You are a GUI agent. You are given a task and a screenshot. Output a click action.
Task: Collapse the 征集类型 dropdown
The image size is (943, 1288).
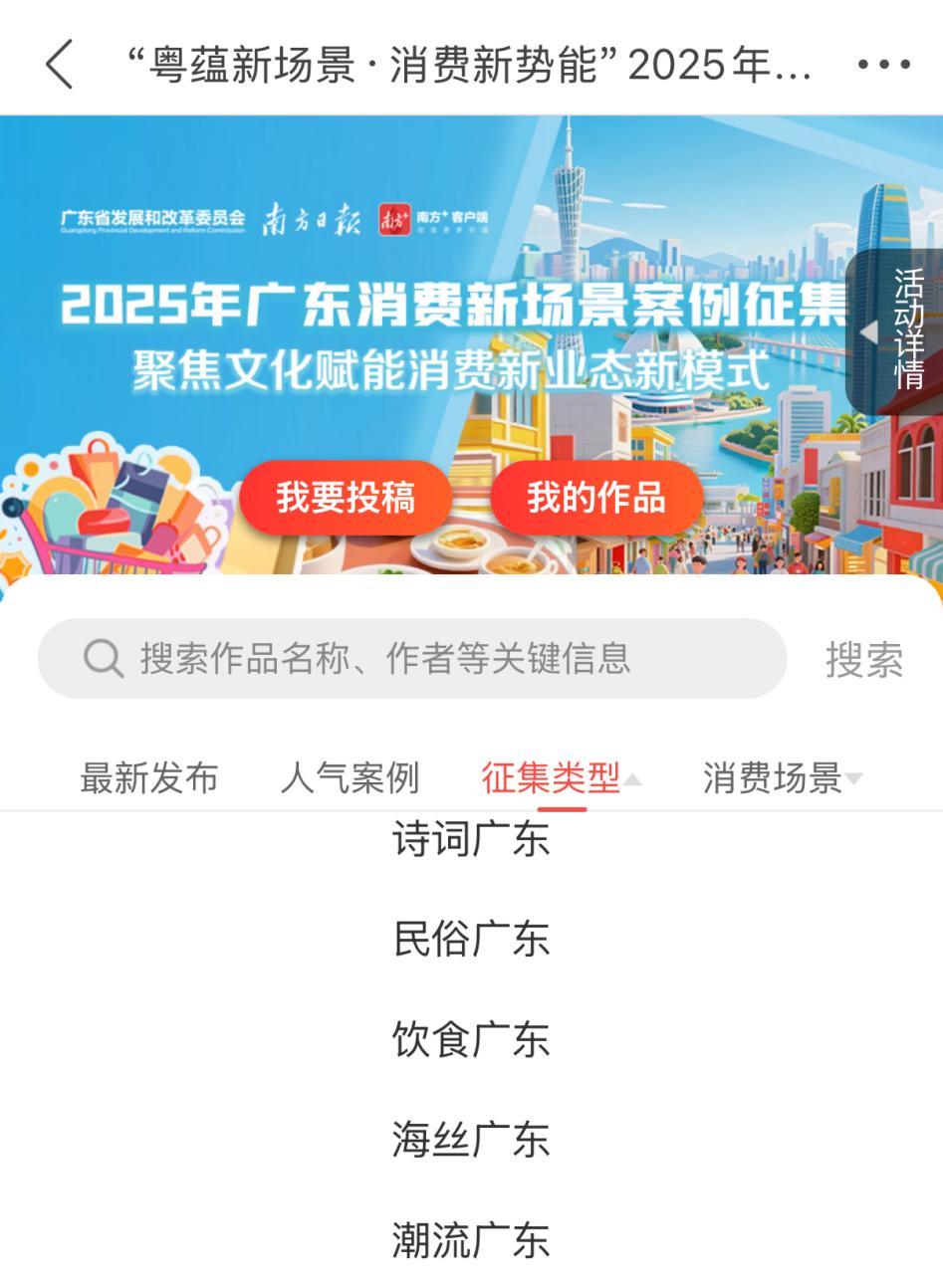pos(562,777)
